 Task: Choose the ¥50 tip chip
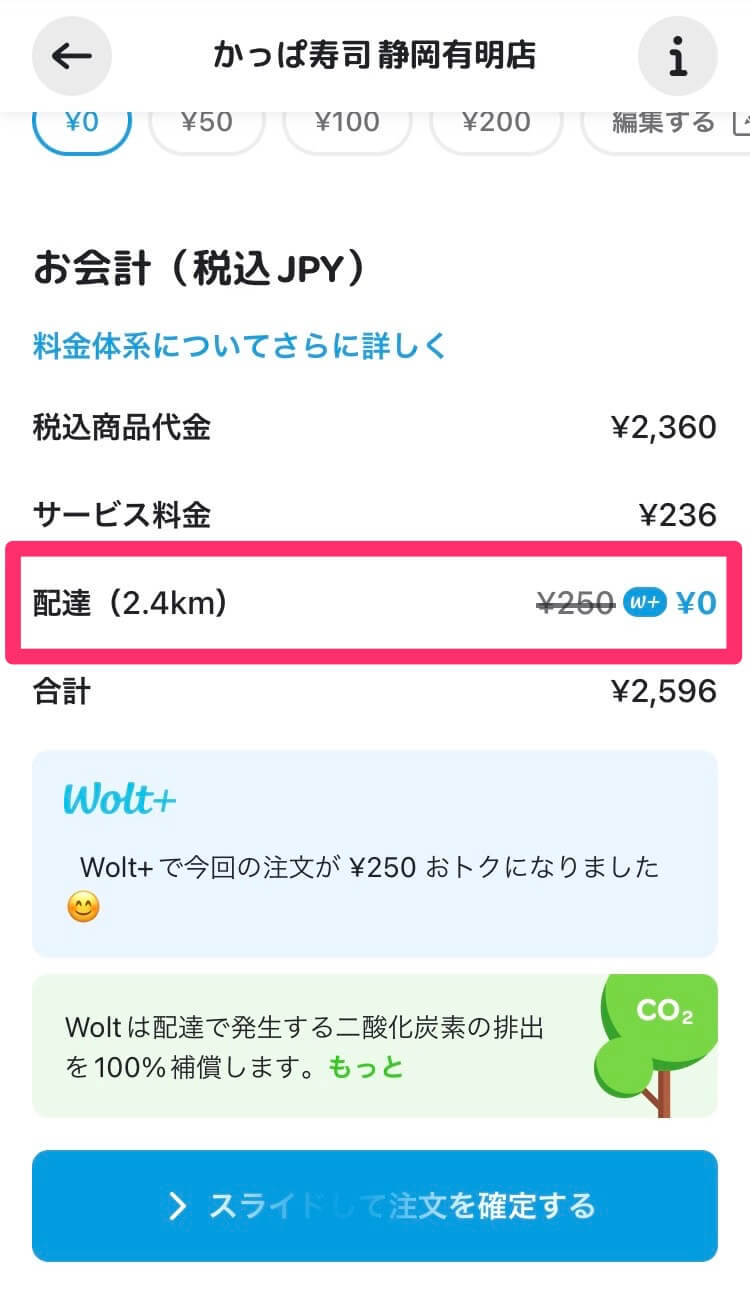coord(207,125)
